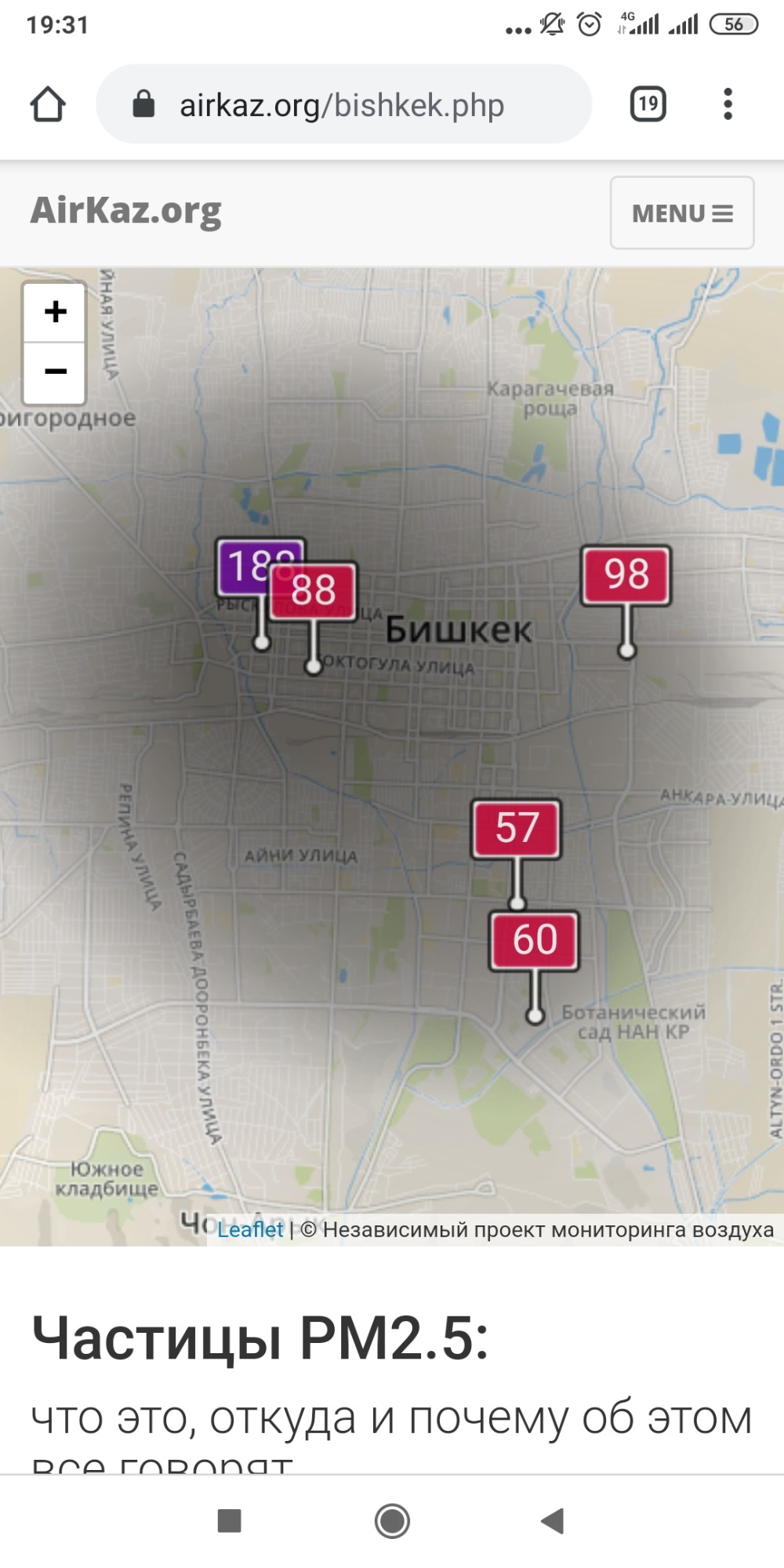This screenshot has width=784, height=1568.
Task: Expand the MENU hamburger button
Action: tap(682, 213)
